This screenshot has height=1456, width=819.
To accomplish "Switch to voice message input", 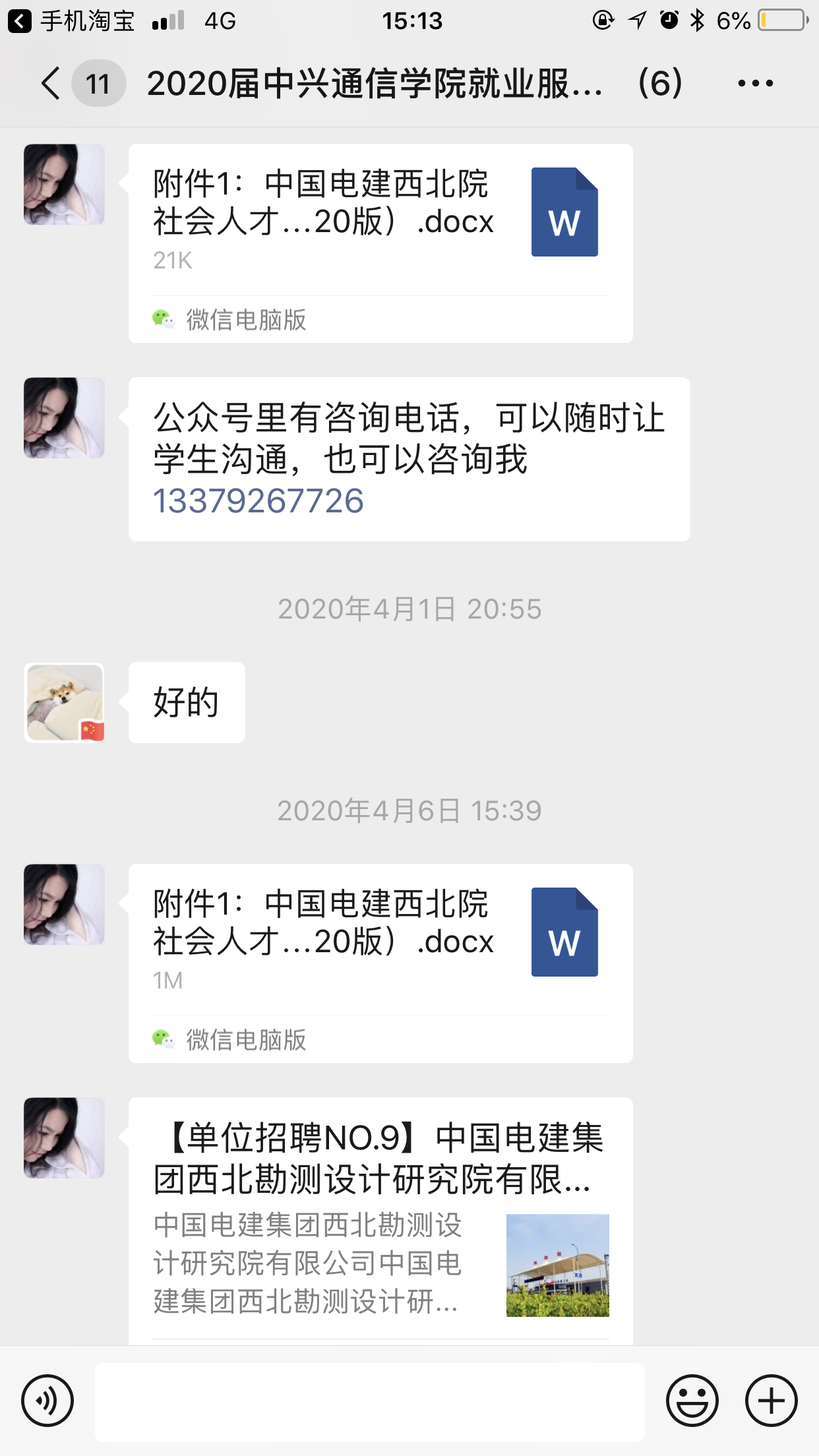I will click(x=47, y=1401).
